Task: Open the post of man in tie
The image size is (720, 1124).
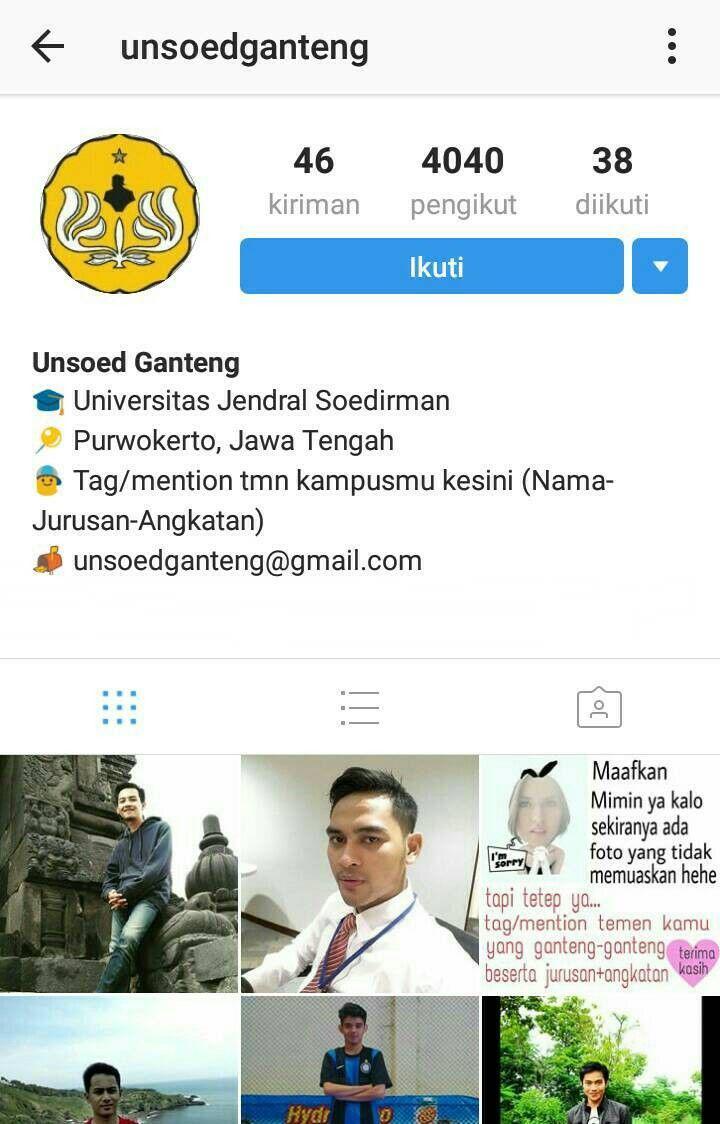Action: pyautogui.click(x=359, y=873)
